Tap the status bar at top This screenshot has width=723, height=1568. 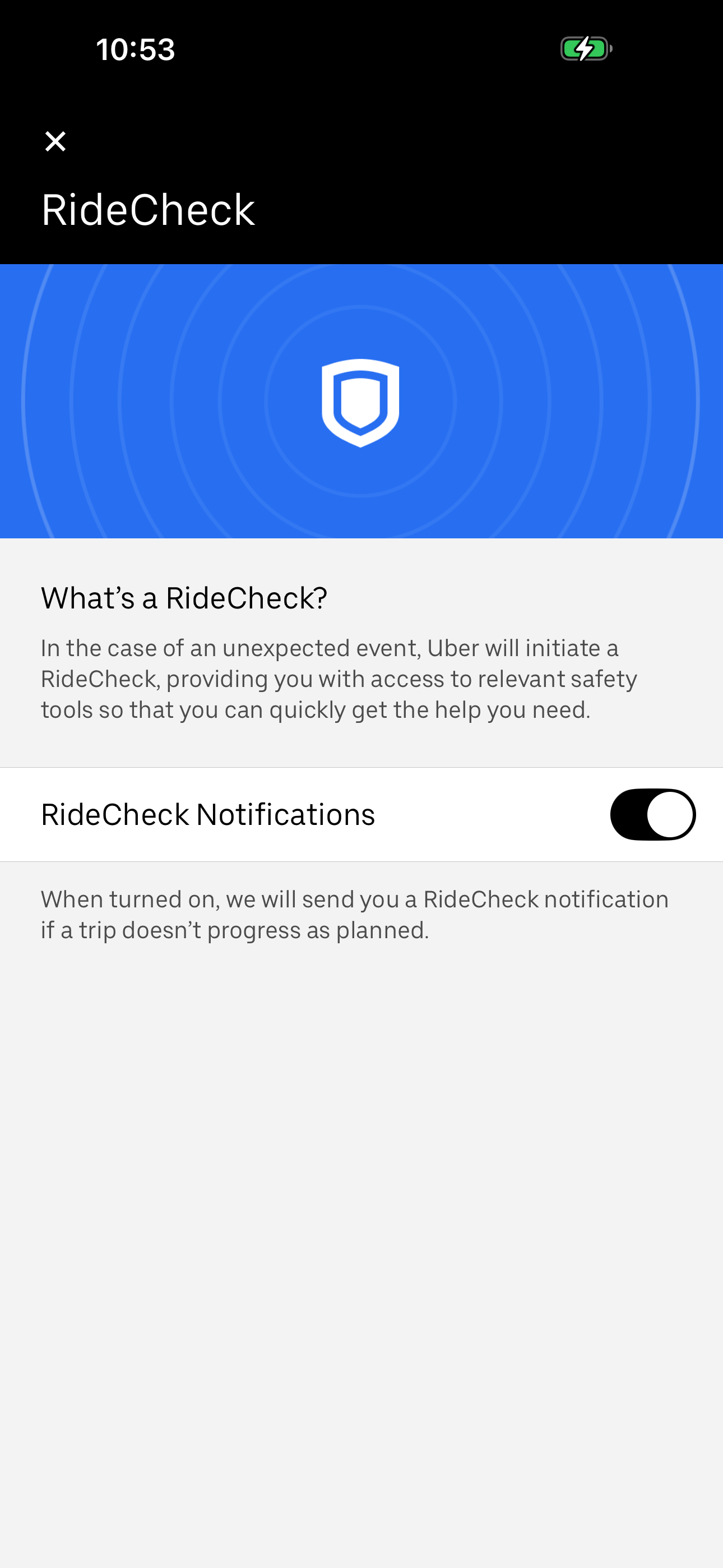361,50
